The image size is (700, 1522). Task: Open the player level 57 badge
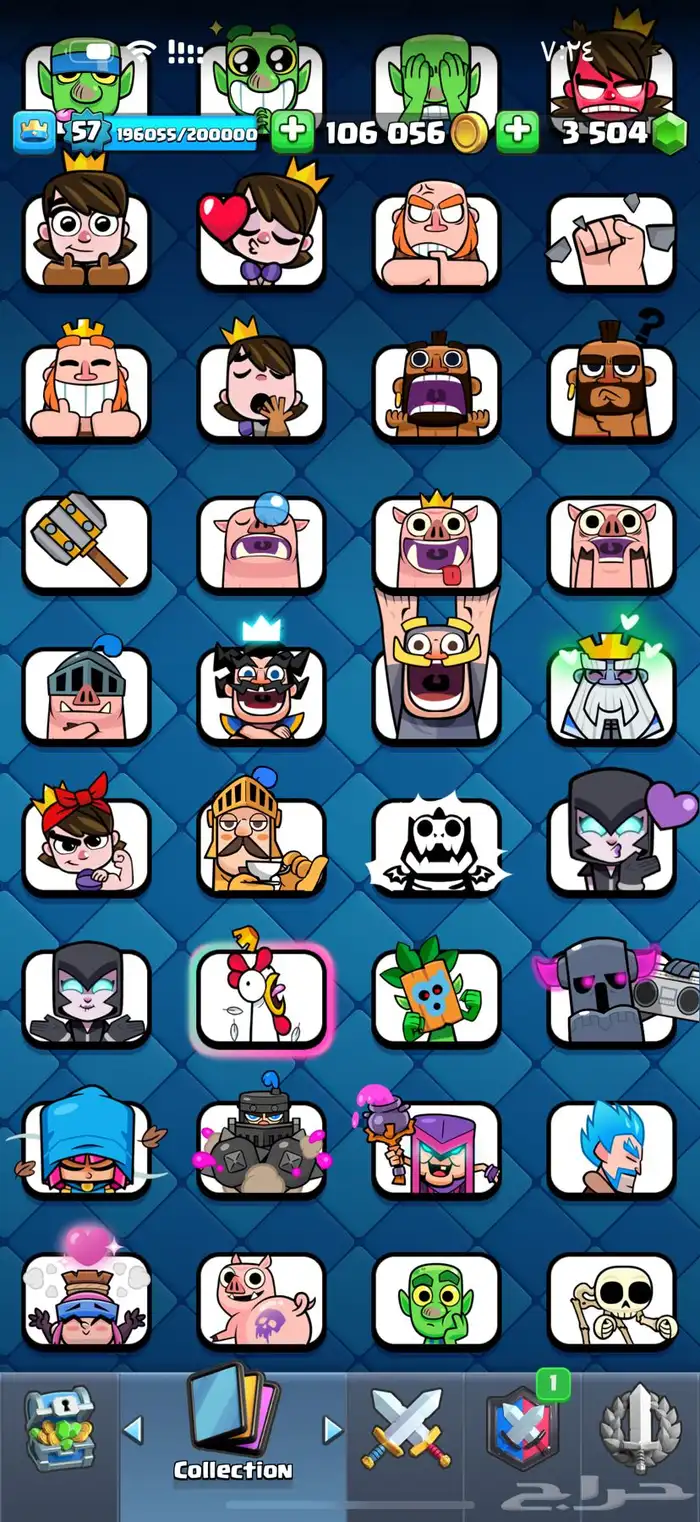point(86,133)
